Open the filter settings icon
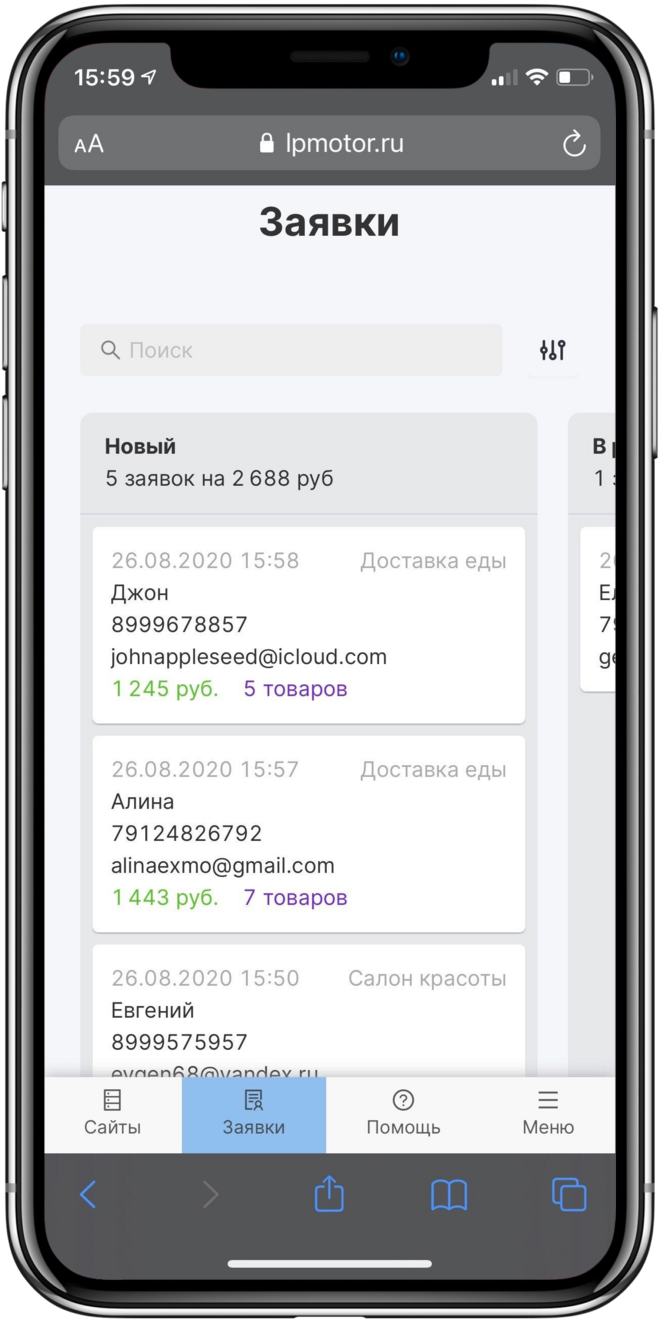Image resolution: width=660 pixels, height=1320 pixels. click(x=552, y=350)
